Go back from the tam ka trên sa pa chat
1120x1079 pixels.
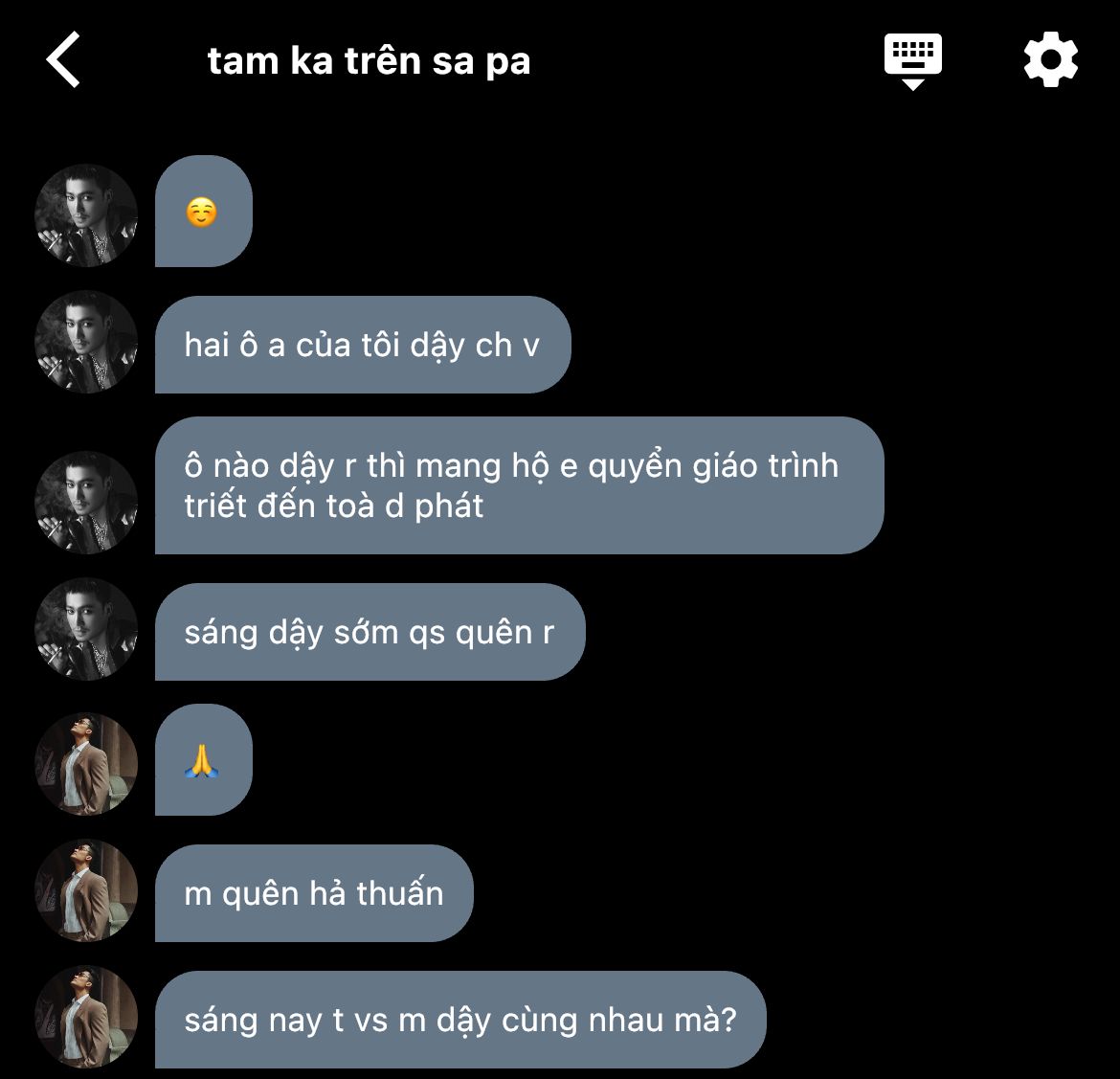[64, 60]
